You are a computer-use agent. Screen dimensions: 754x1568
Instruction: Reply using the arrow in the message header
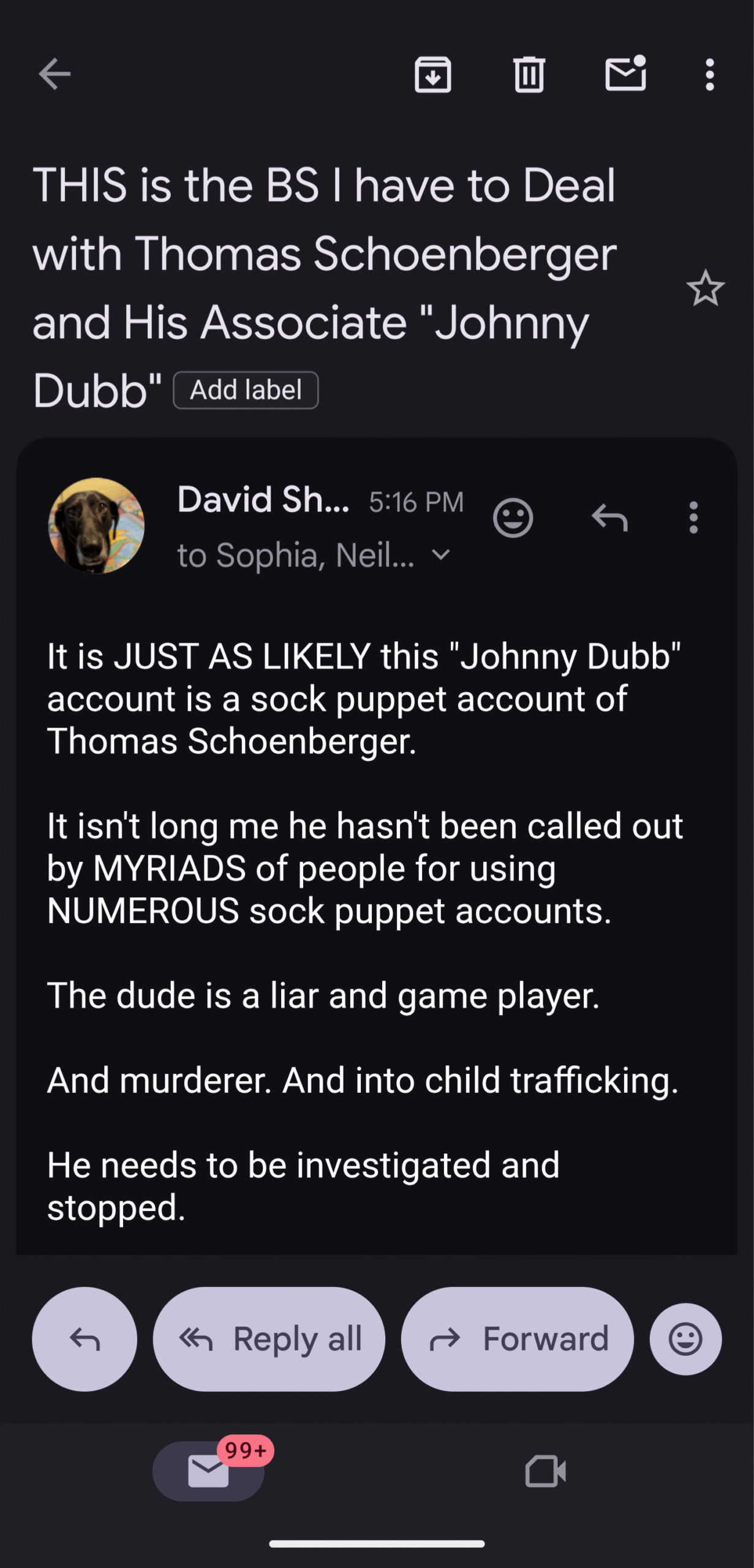(x=609, y=518)
